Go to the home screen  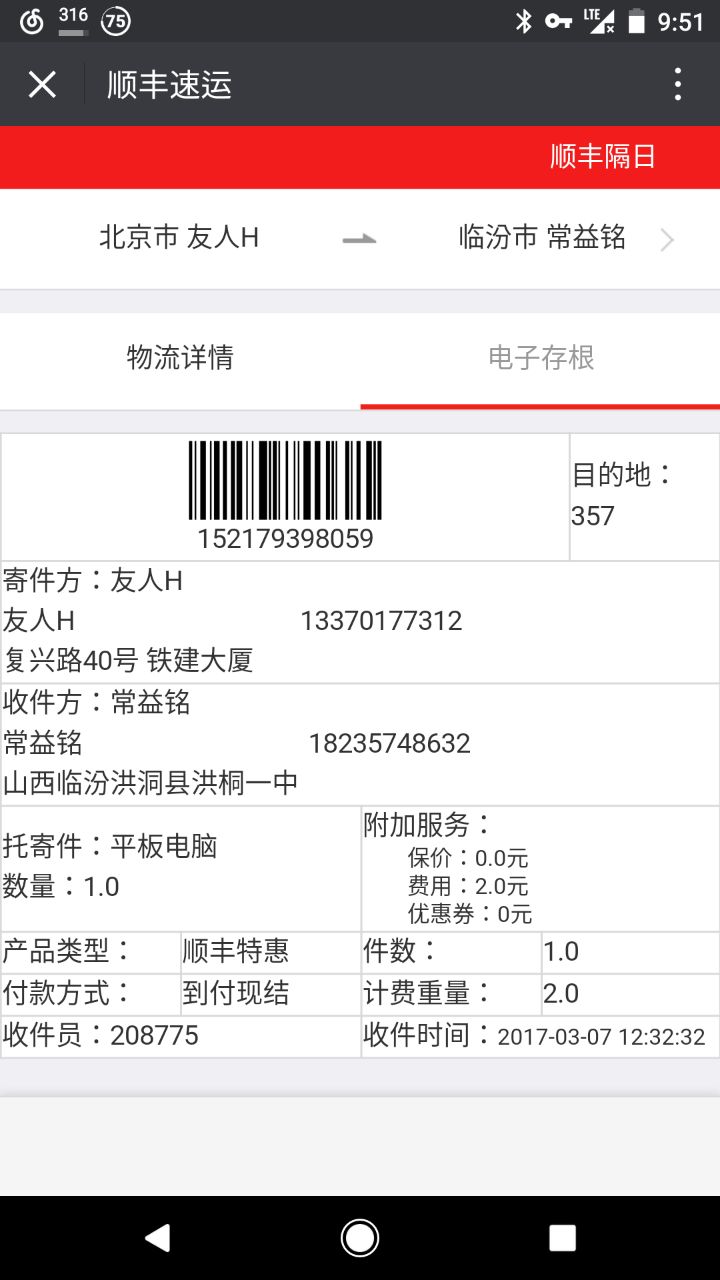(x=360, y=1238)
